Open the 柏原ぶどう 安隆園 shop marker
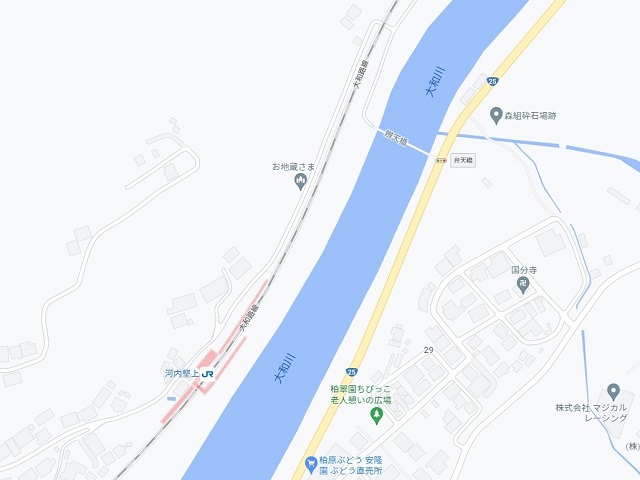Image resolution: width=640 pixels, height=480 pixels. click(x=312, y=463)
